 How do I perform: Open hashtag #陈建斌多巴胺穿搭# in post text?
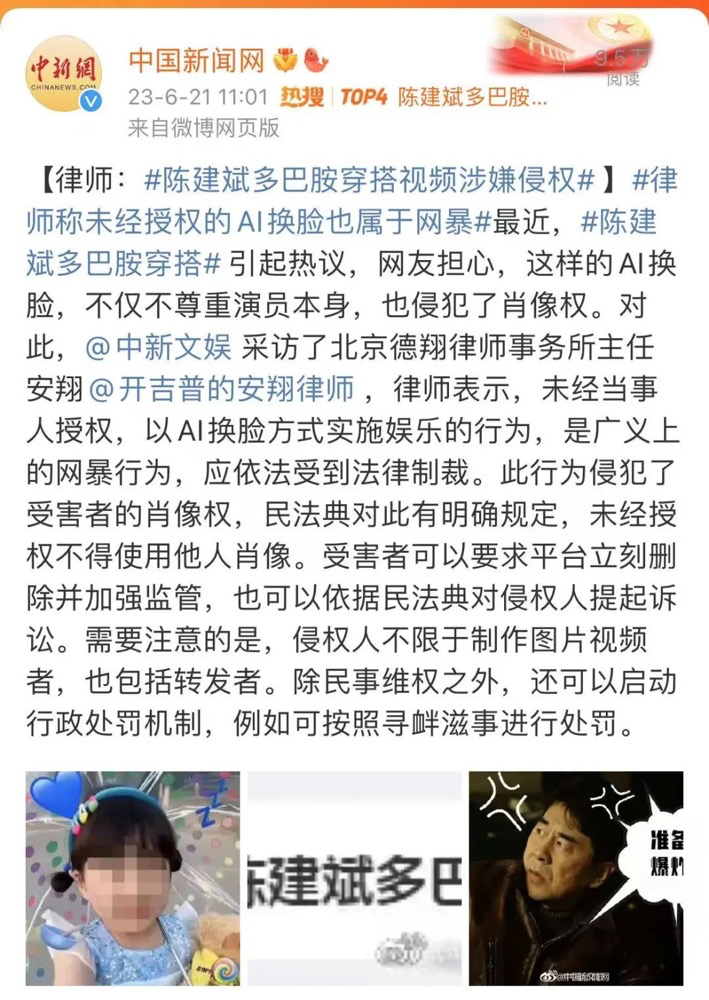tap(120, 262)
